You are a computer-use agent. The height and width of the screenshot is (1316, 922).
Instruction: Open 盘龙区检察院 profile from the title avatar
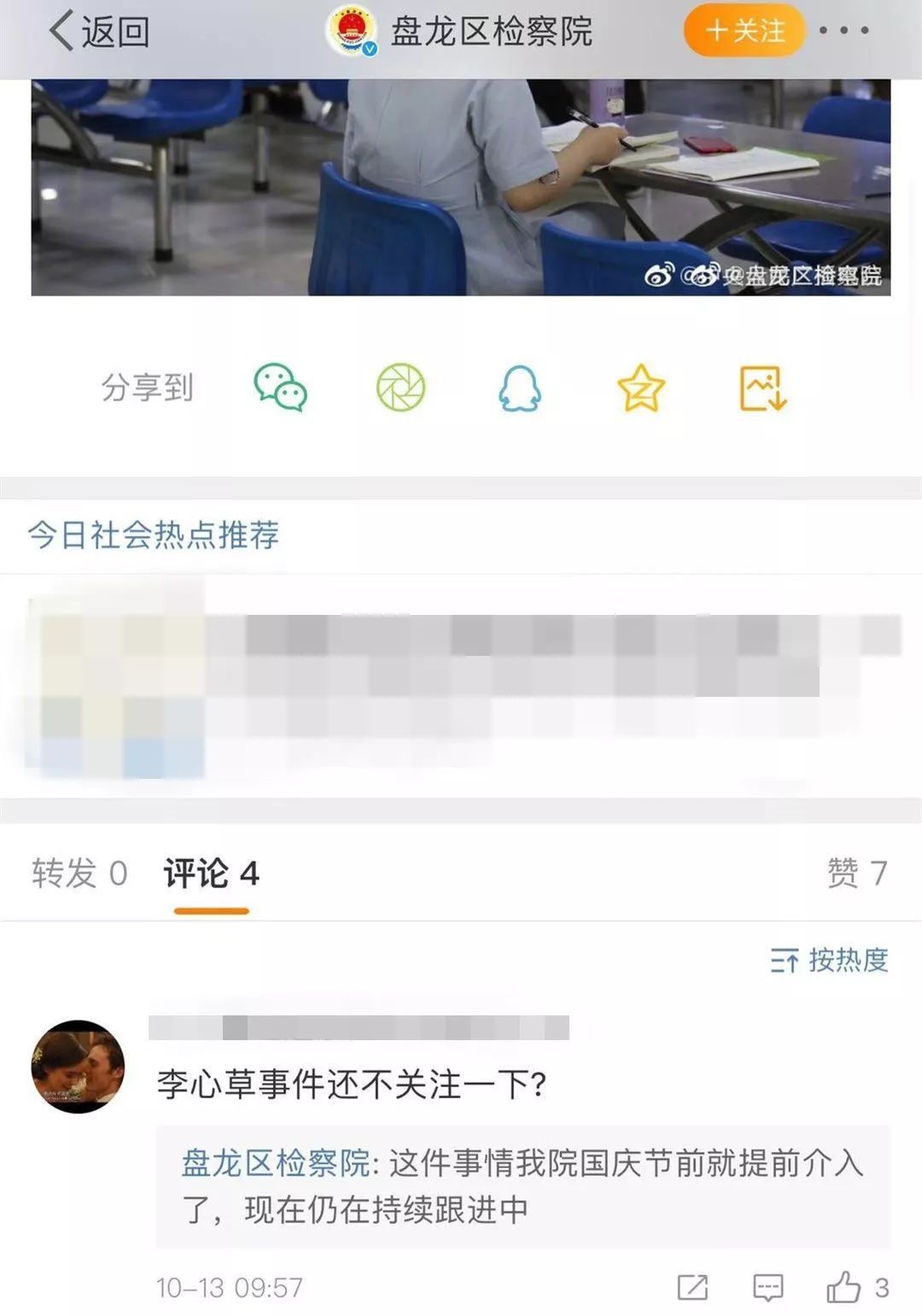(x=353, y=32)
